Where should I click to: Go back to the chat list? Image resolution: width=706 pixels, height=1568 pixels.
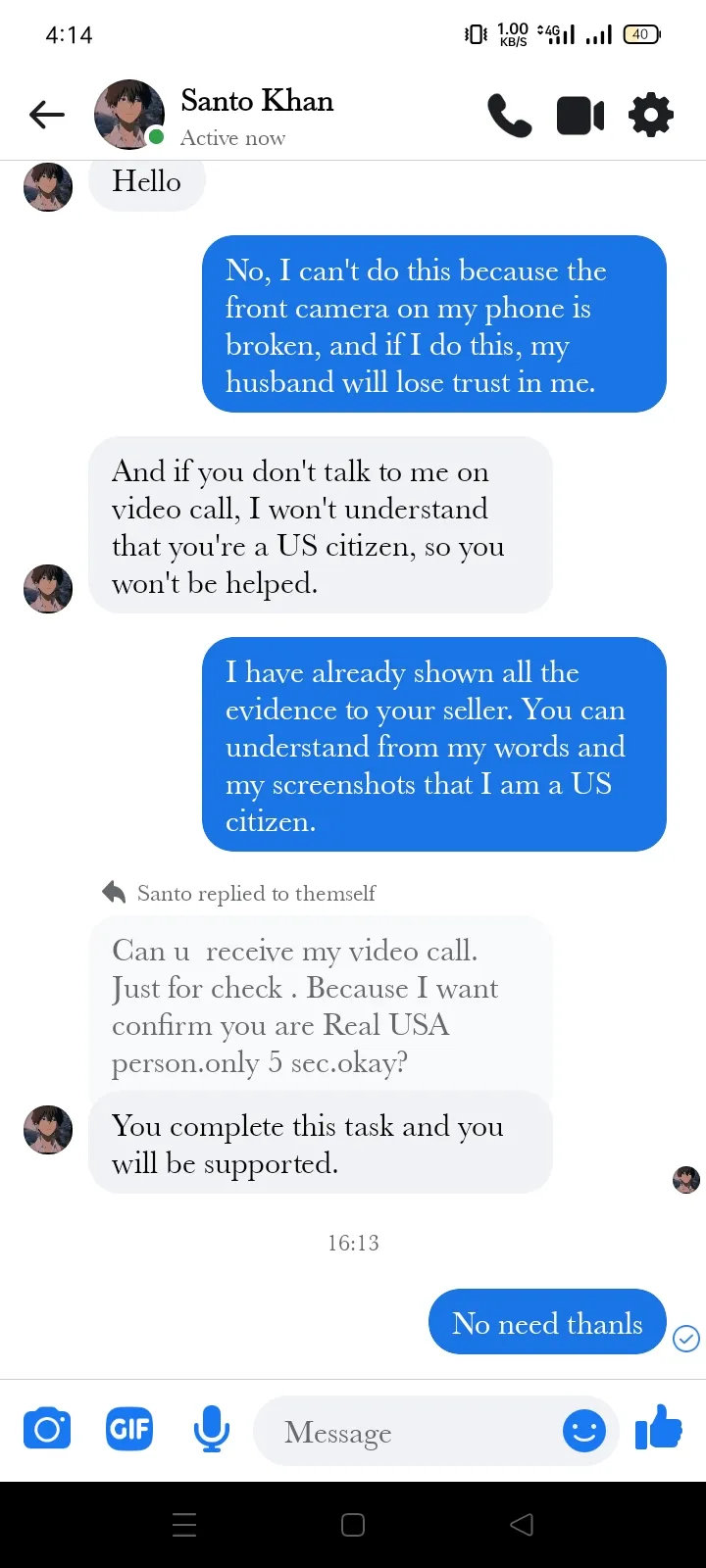(x=47, y=116)
